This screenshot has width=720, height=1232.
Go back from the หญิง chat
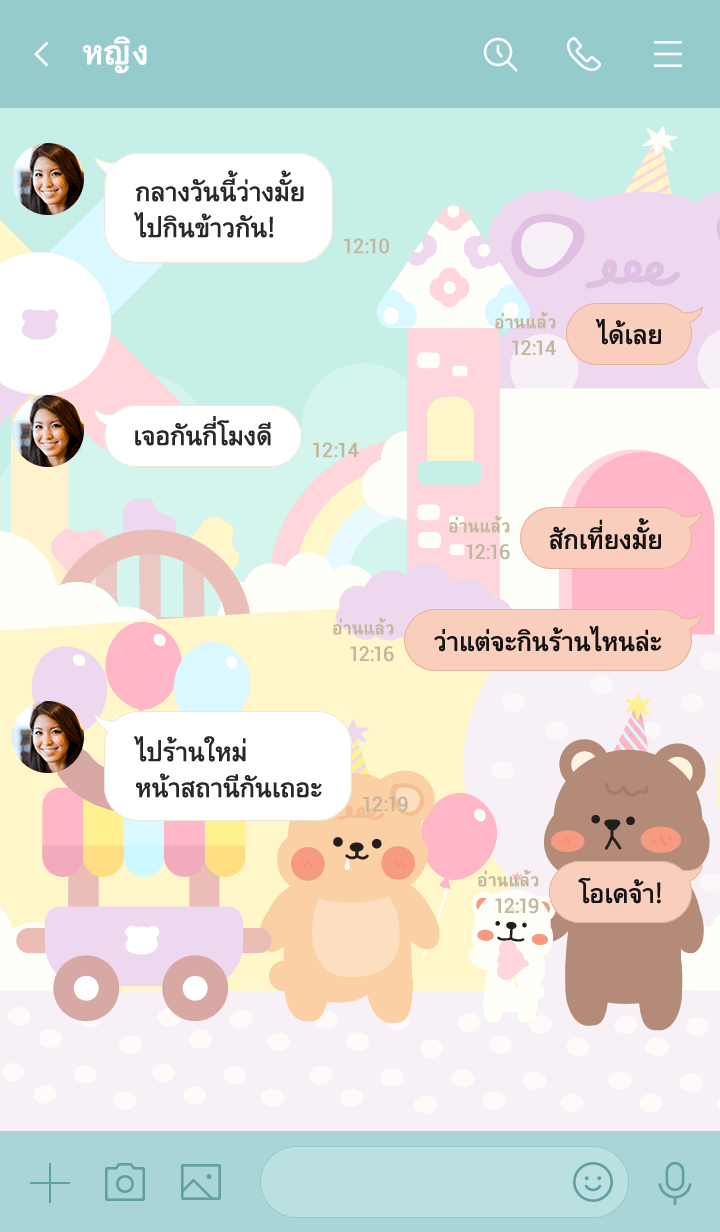tap(41, 54)
